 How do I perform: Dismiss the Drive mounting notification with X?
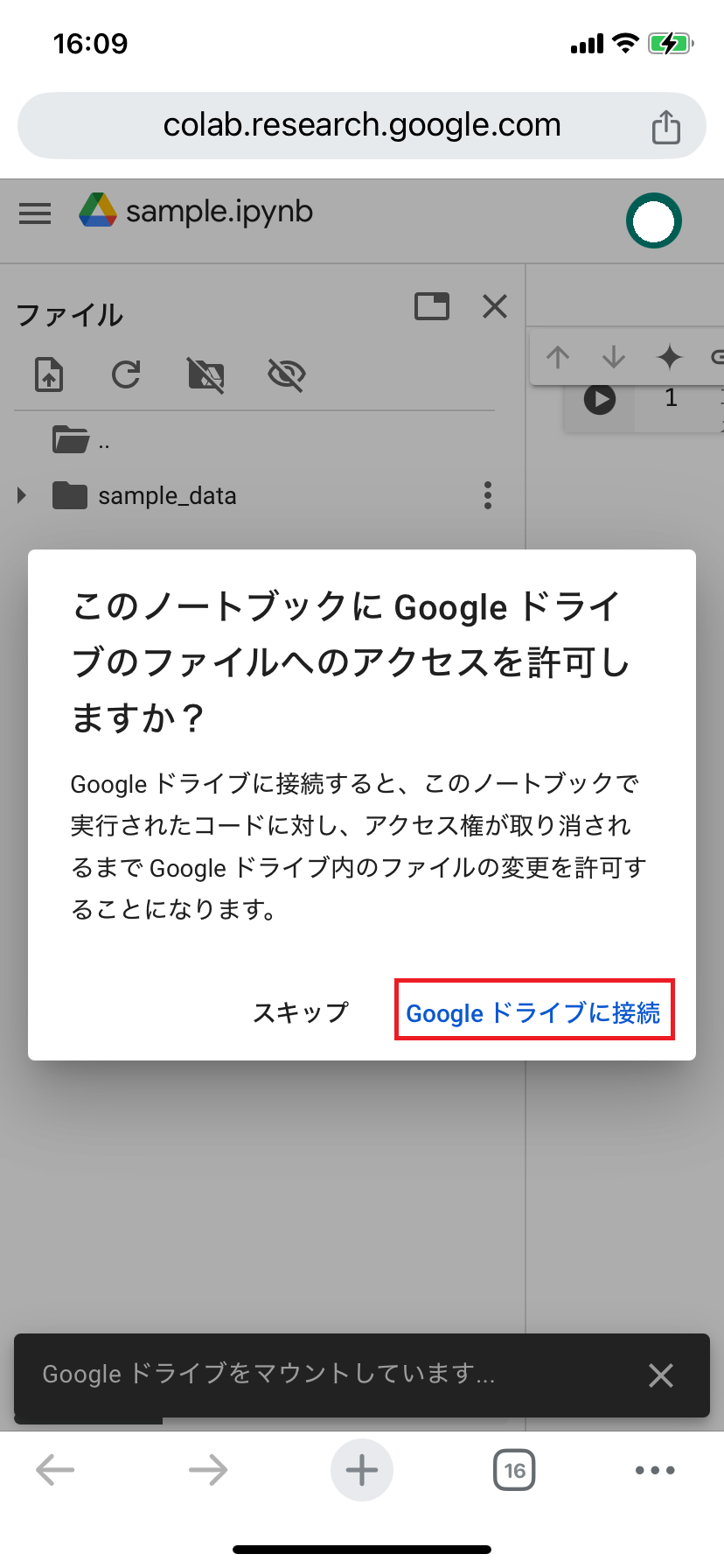(x=661, y=1375)
